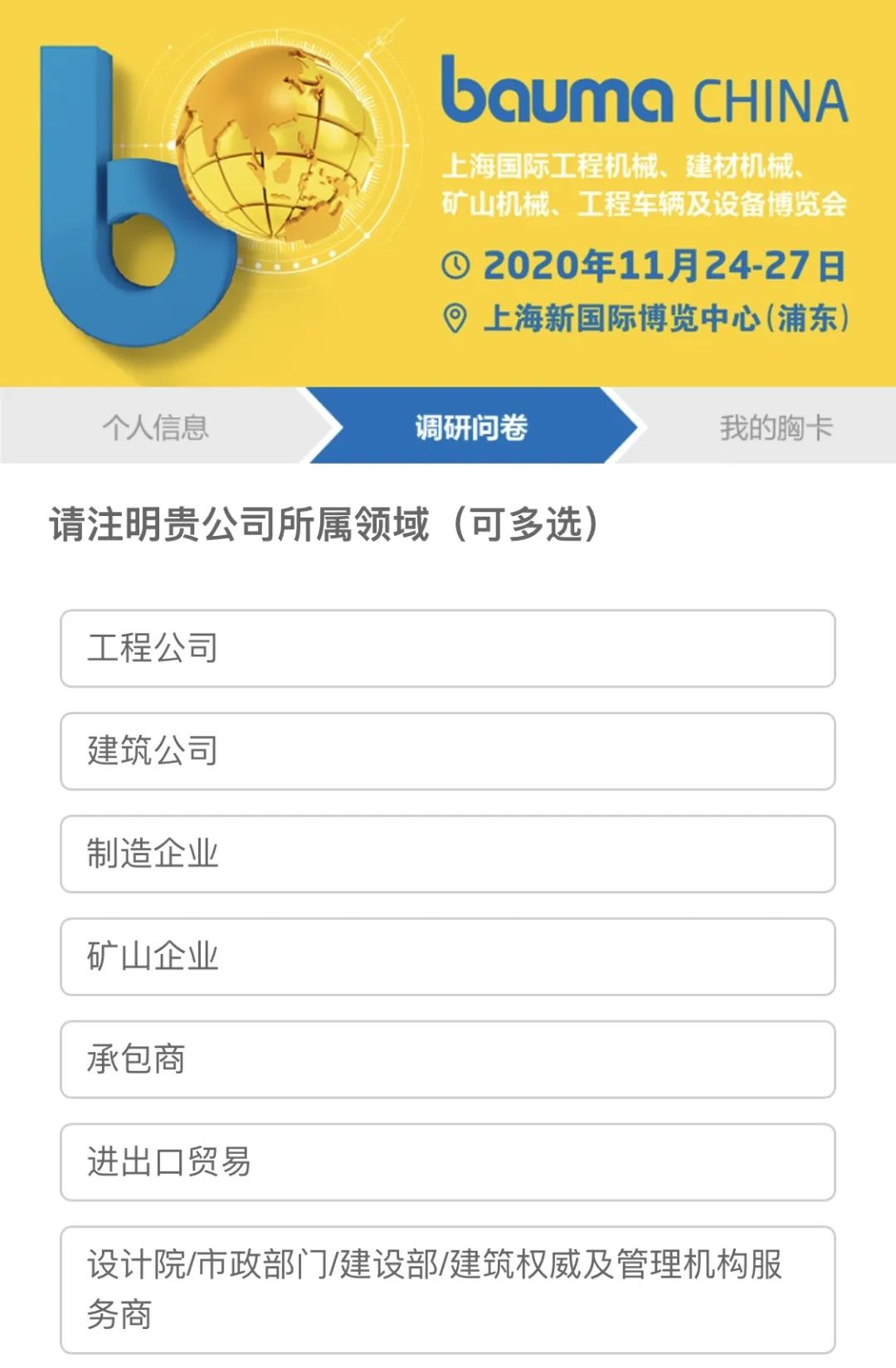Viewport: 896px width, 1368px height.
Task: Jump to the 我的胸卡 step
Action: [x=775, y=427]
